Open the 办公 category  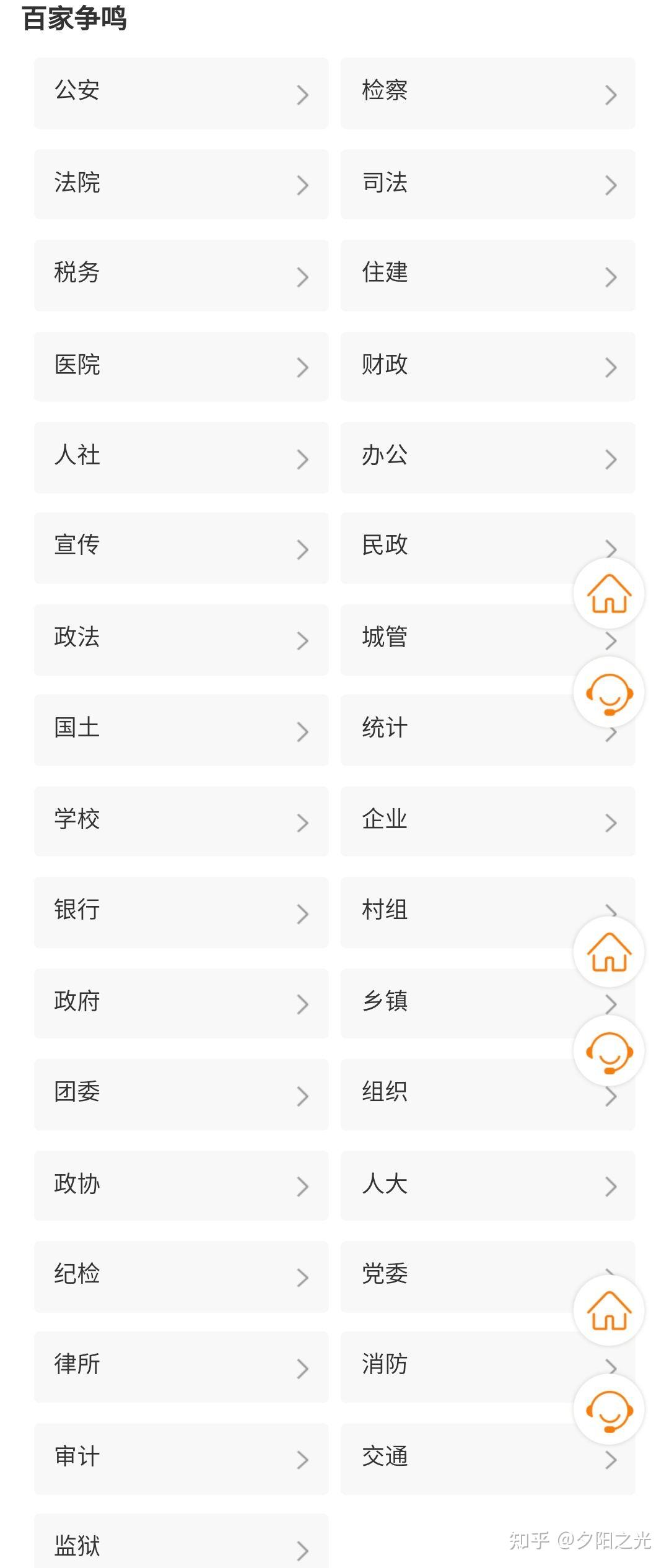[488, 457]
